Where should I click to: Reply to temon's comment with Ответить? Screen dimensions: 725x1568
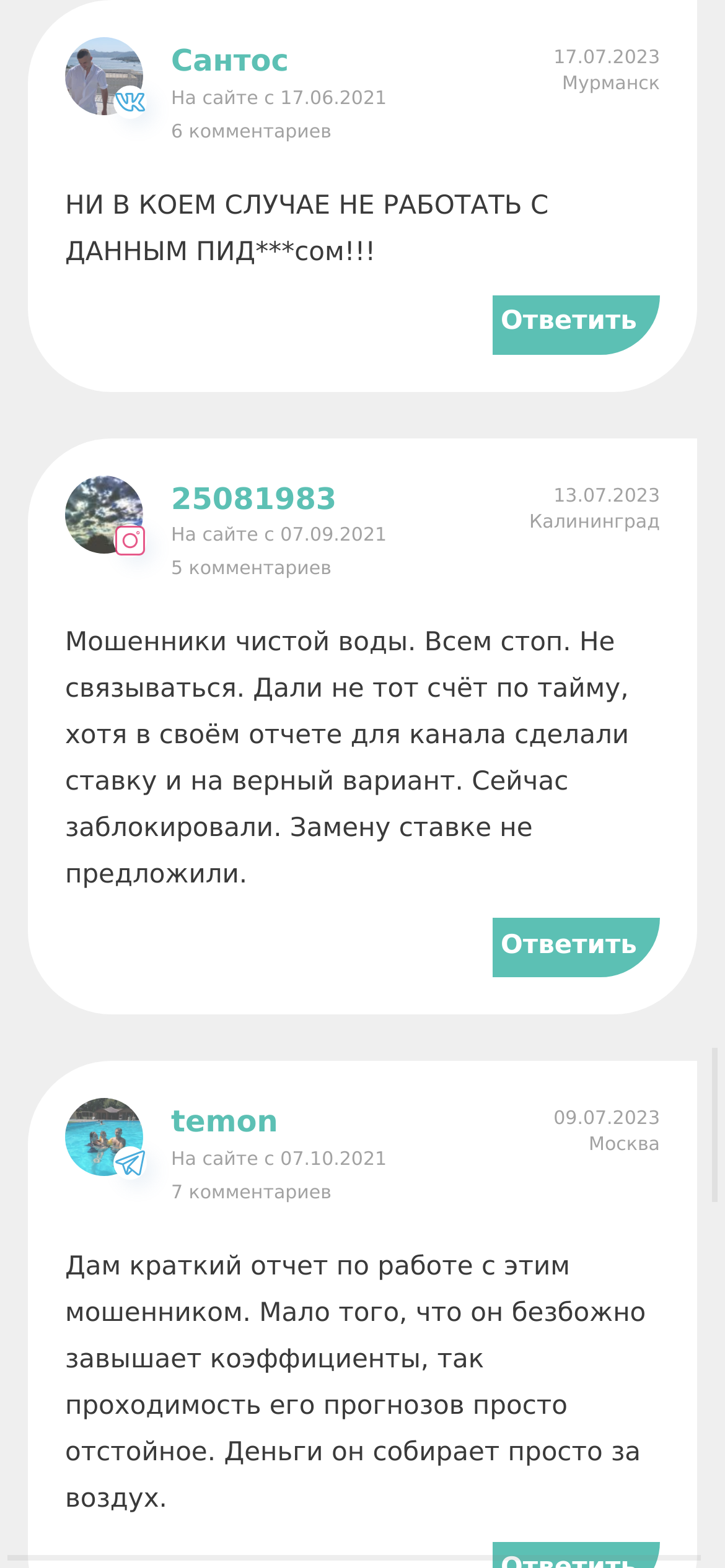[x=576, y=1555]
